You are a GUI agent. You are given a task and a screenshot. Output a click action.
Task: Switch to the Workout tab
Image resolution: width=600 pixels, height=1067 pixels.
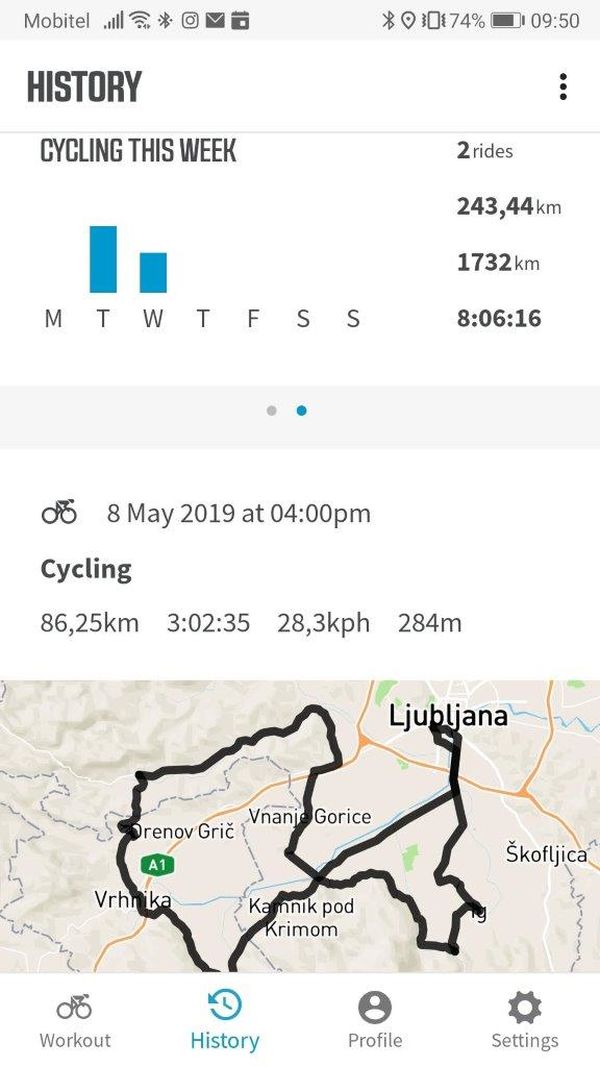coord(75,1019)
